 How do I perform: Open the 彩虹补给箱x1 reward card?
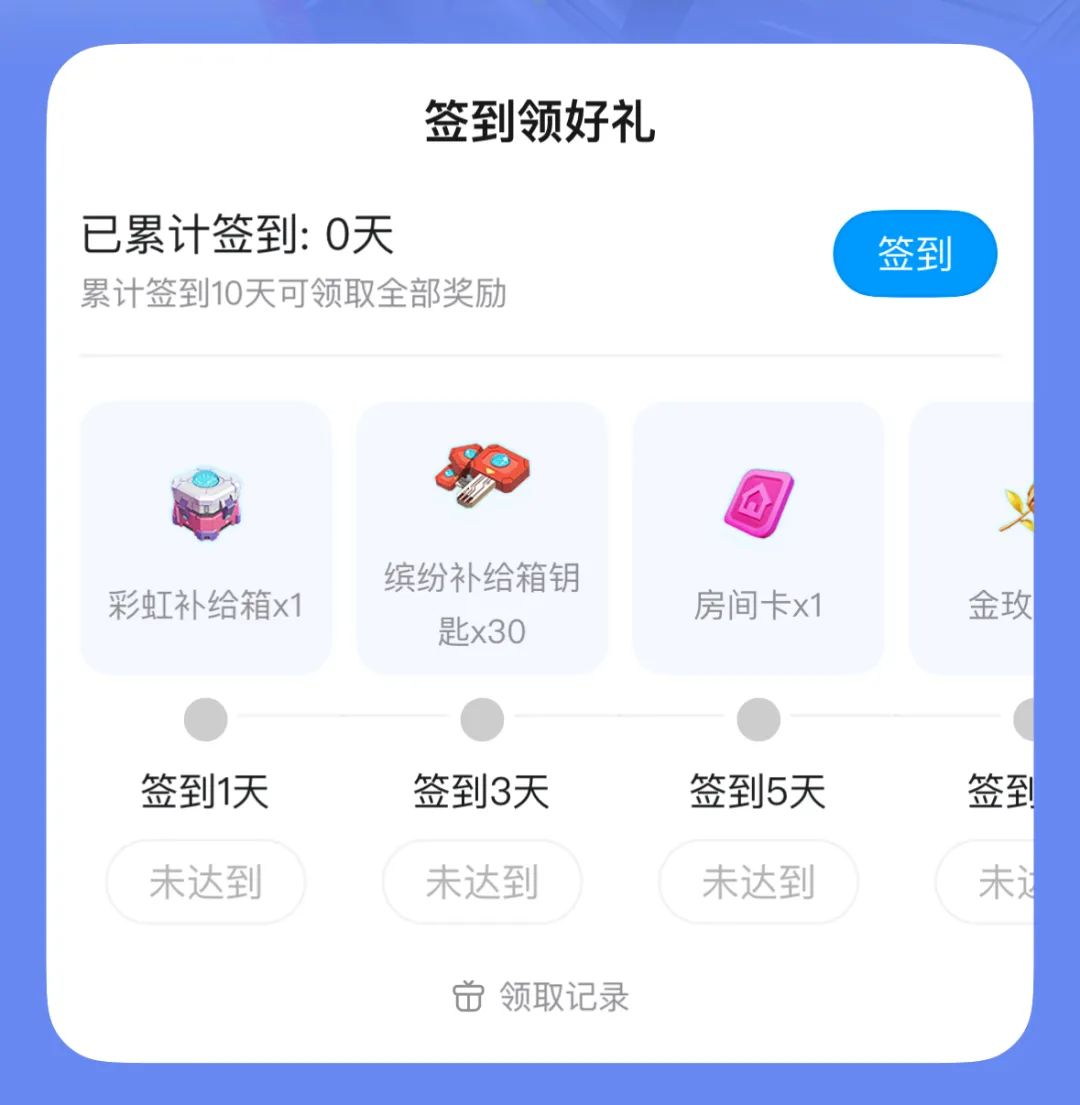click(205, 535)
